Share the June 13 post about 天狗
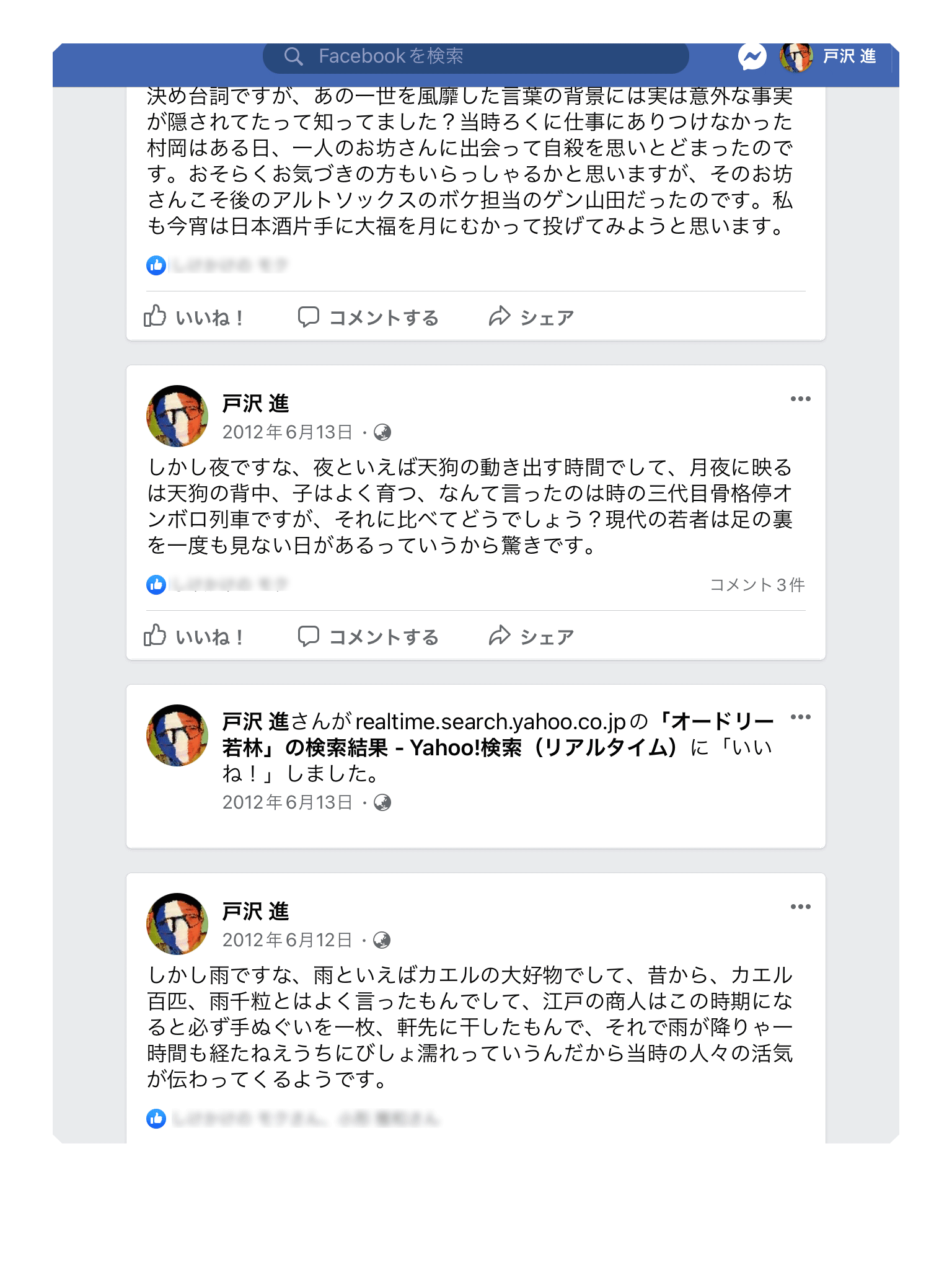 [531, 637]
